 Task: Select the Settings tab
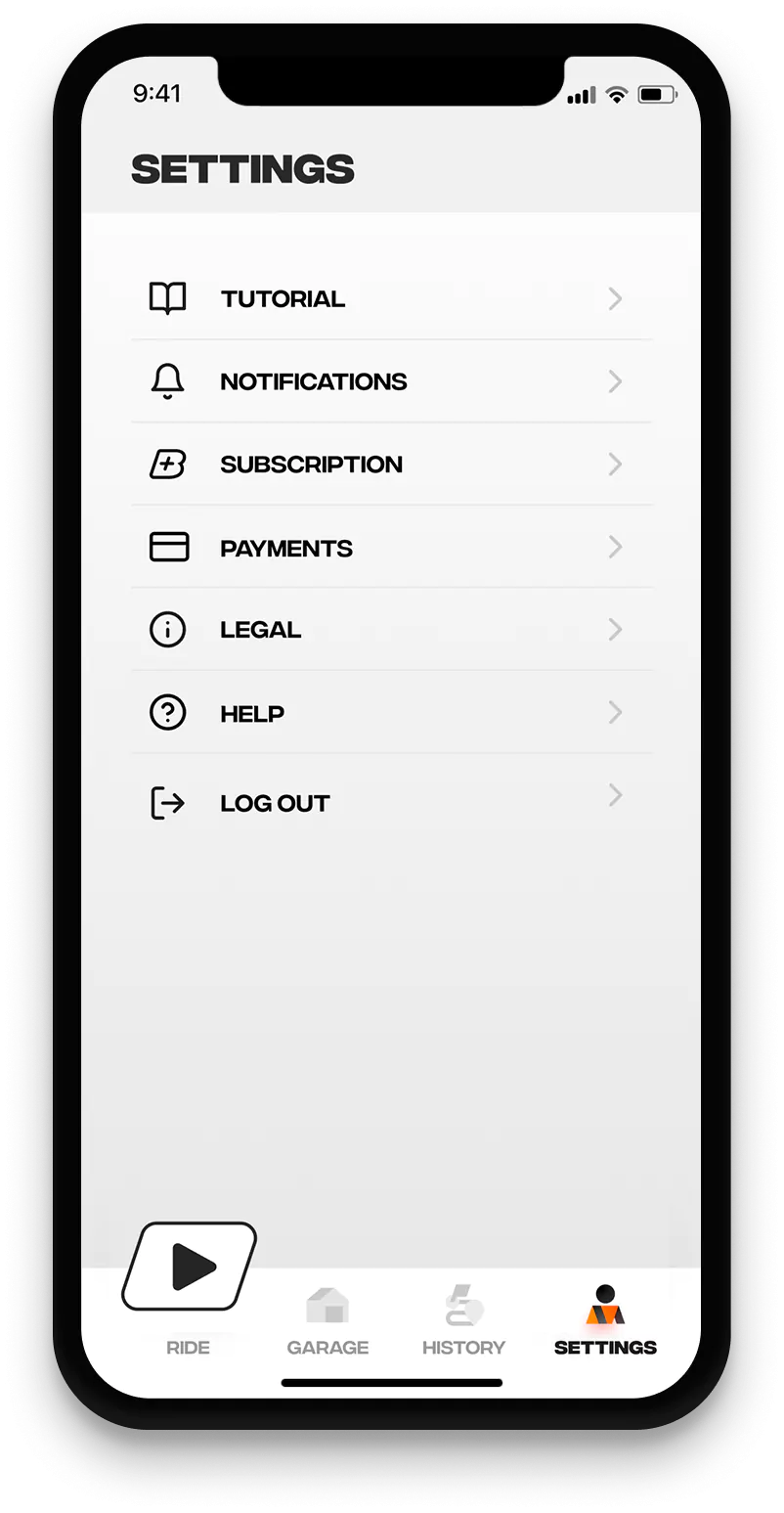[x=605, y=1321]
